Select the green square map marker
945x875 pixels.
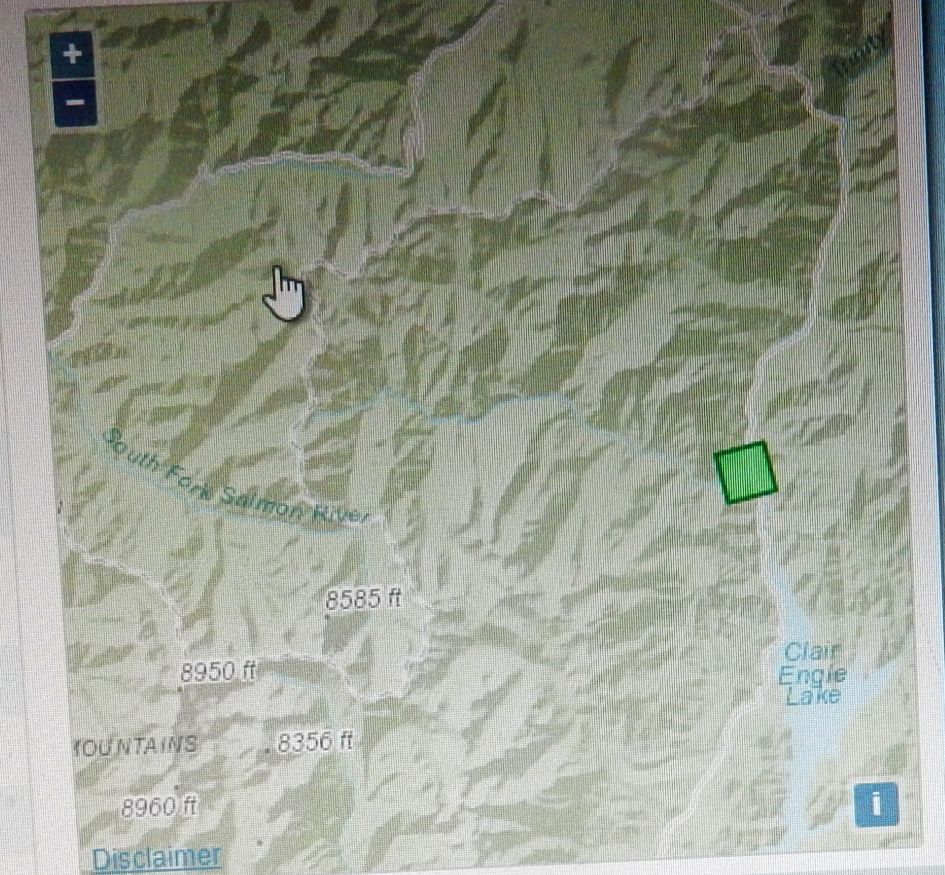tap(745, 472)
